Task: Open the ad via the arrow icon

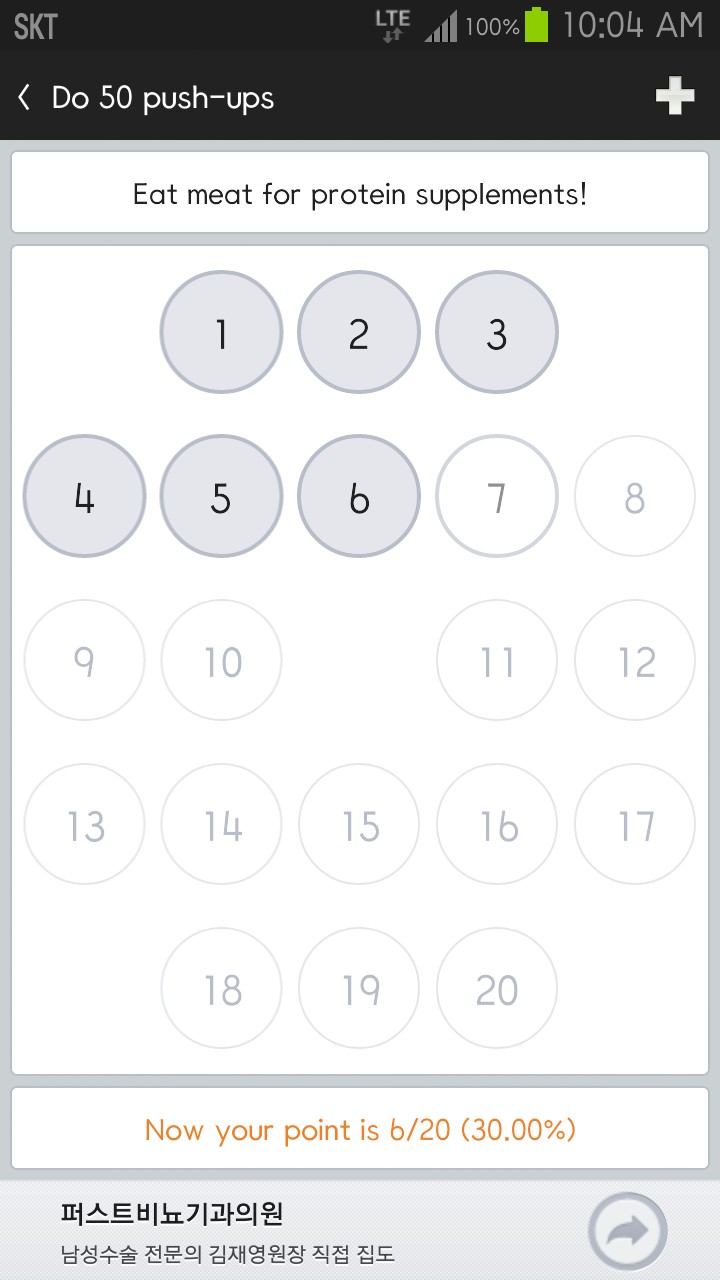Action: 627,1231
